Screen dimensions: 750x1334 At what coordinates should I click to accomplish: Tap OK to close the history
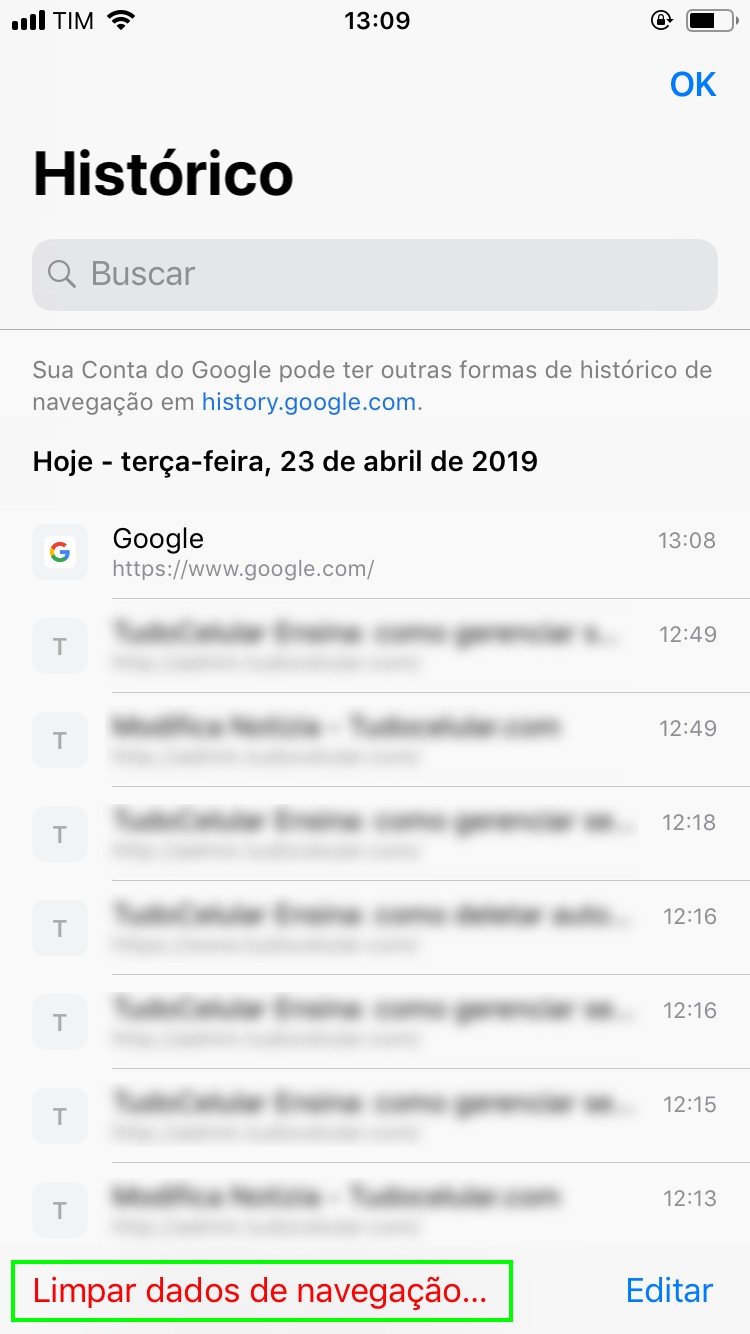coord(692,85)
